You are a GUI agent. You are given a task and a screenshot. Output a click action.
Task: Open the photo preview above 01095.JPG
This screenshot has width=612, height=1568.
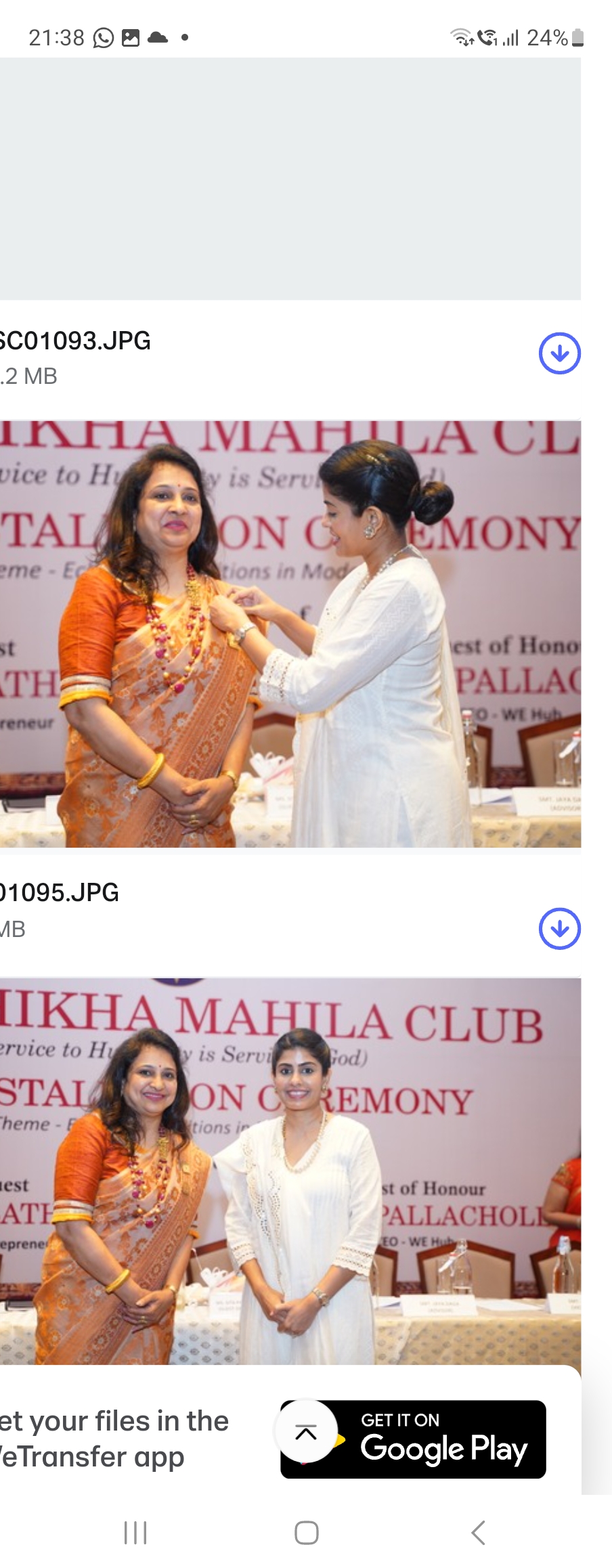290,634
